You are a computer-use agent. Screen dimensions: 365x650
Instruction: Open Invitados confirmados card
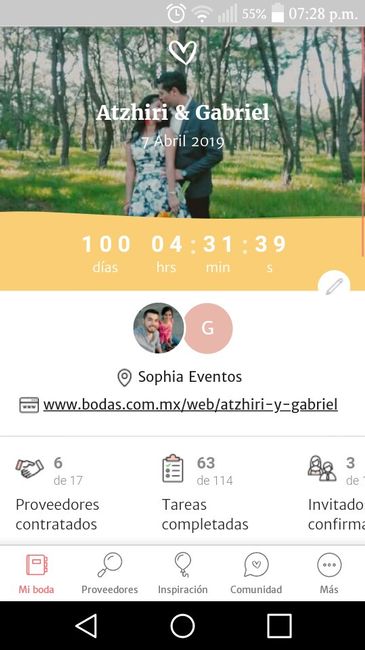pos(336,493)
